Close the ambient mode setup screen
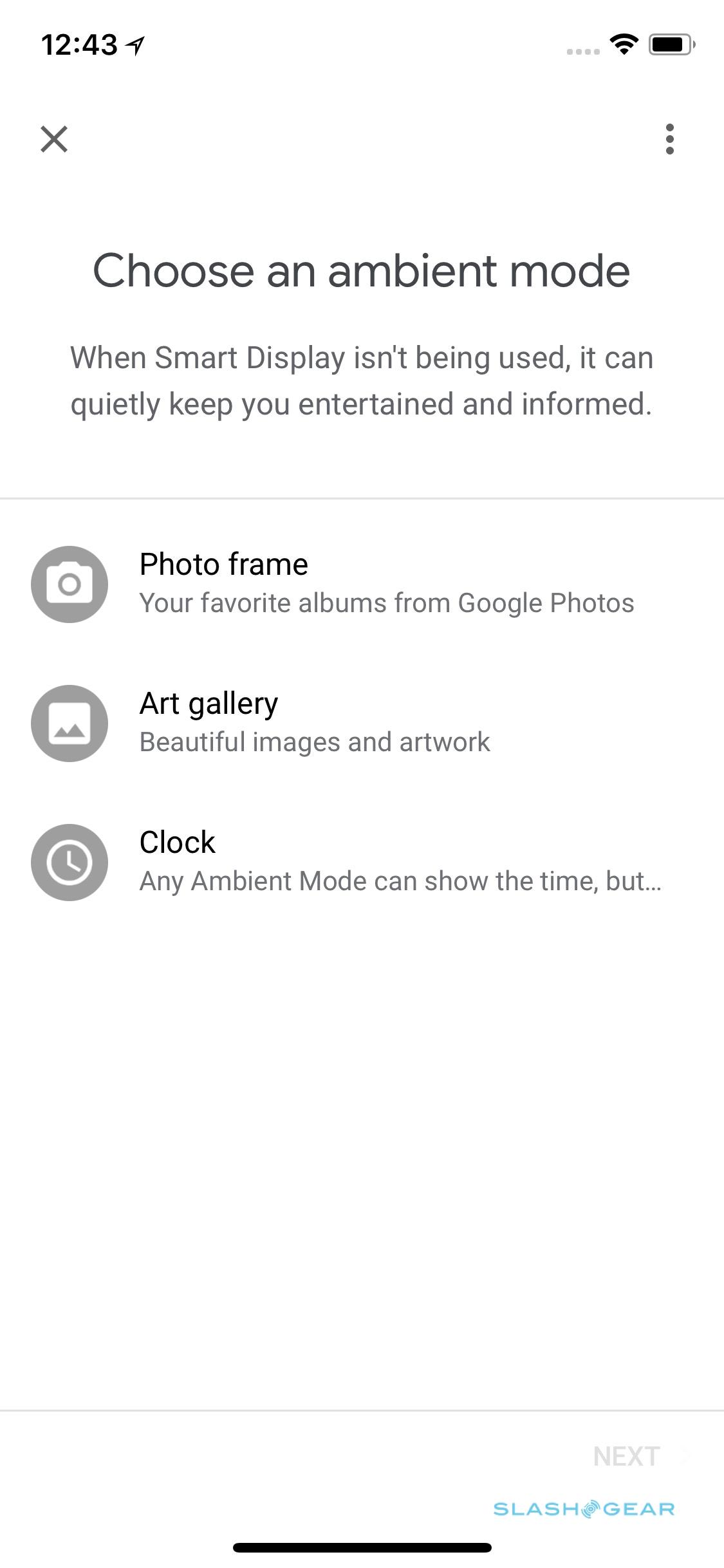Image resolution: width=724 pixels, height=1568 pixels. coord(54,139)
